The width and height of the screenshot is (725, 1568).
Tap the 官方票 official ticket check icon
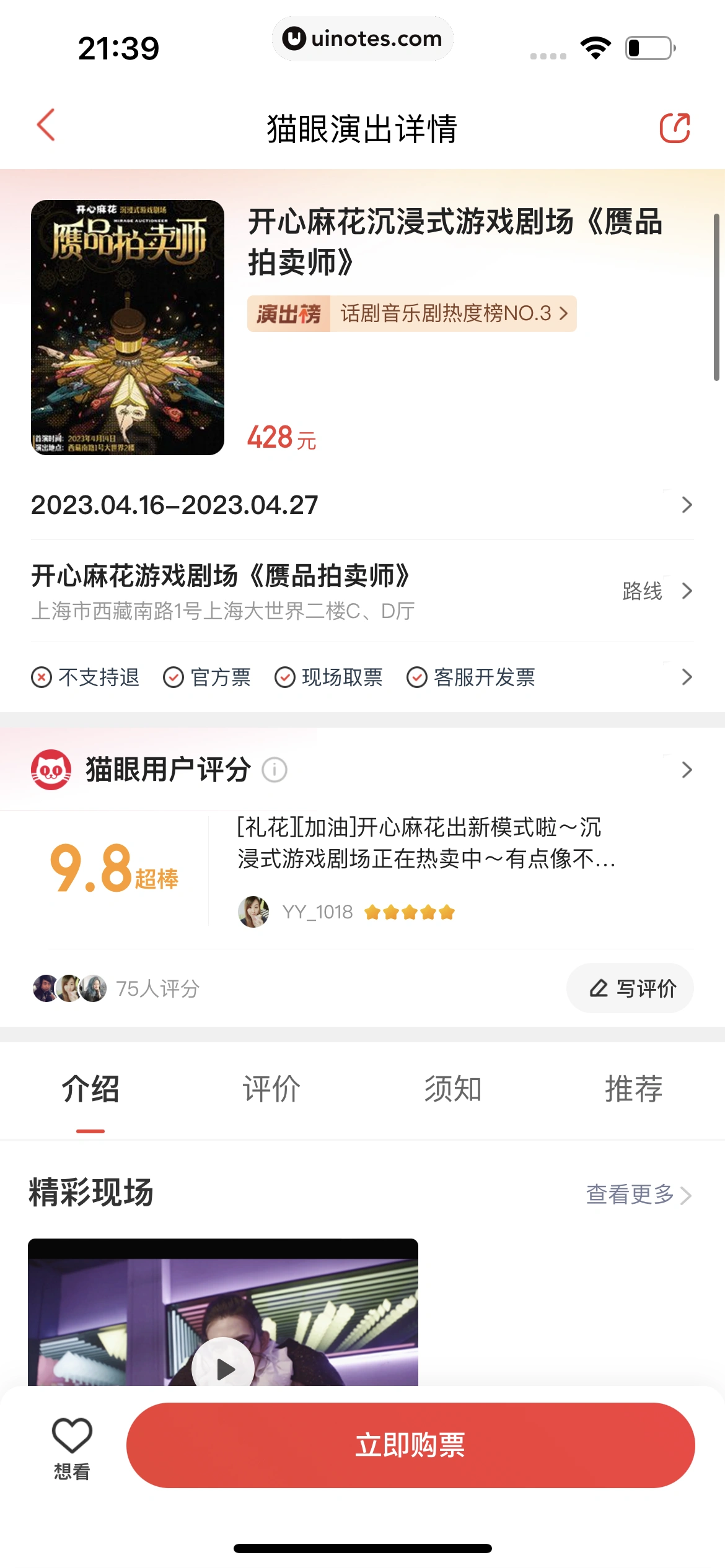click(x=174, y=677)
